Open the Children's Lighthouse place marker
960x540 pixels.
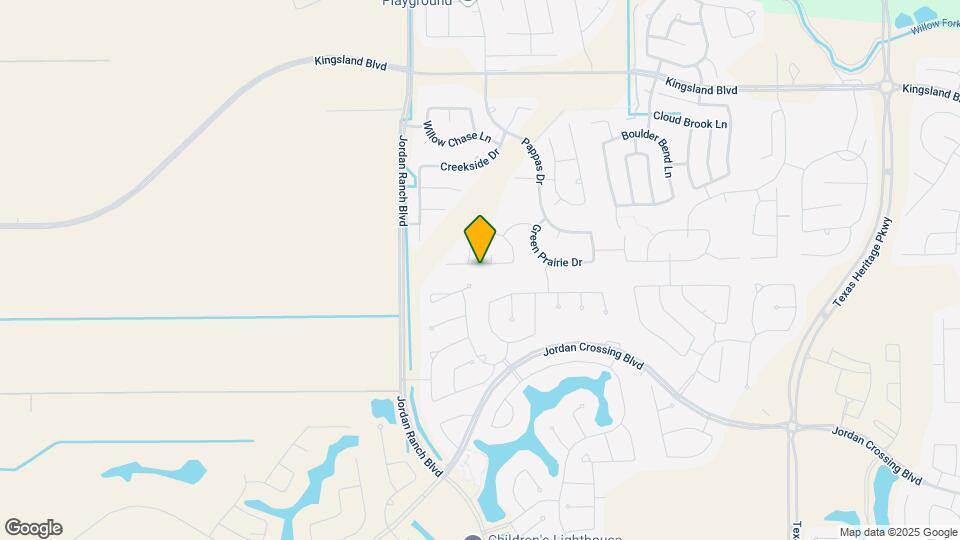click(473, 536)
